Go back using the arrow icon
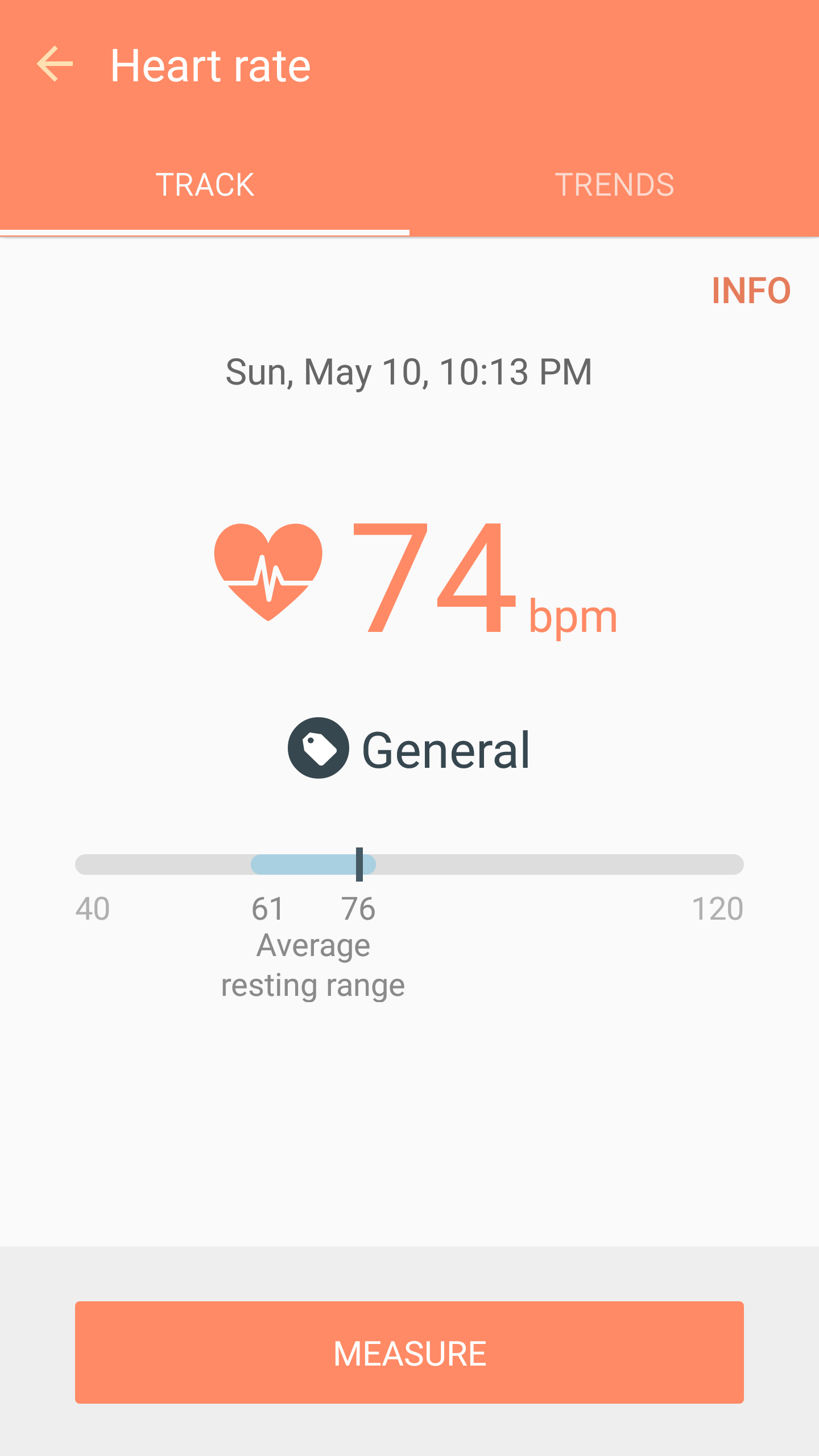This screenshot has height=1456, width=819. [x=55, y=64]
